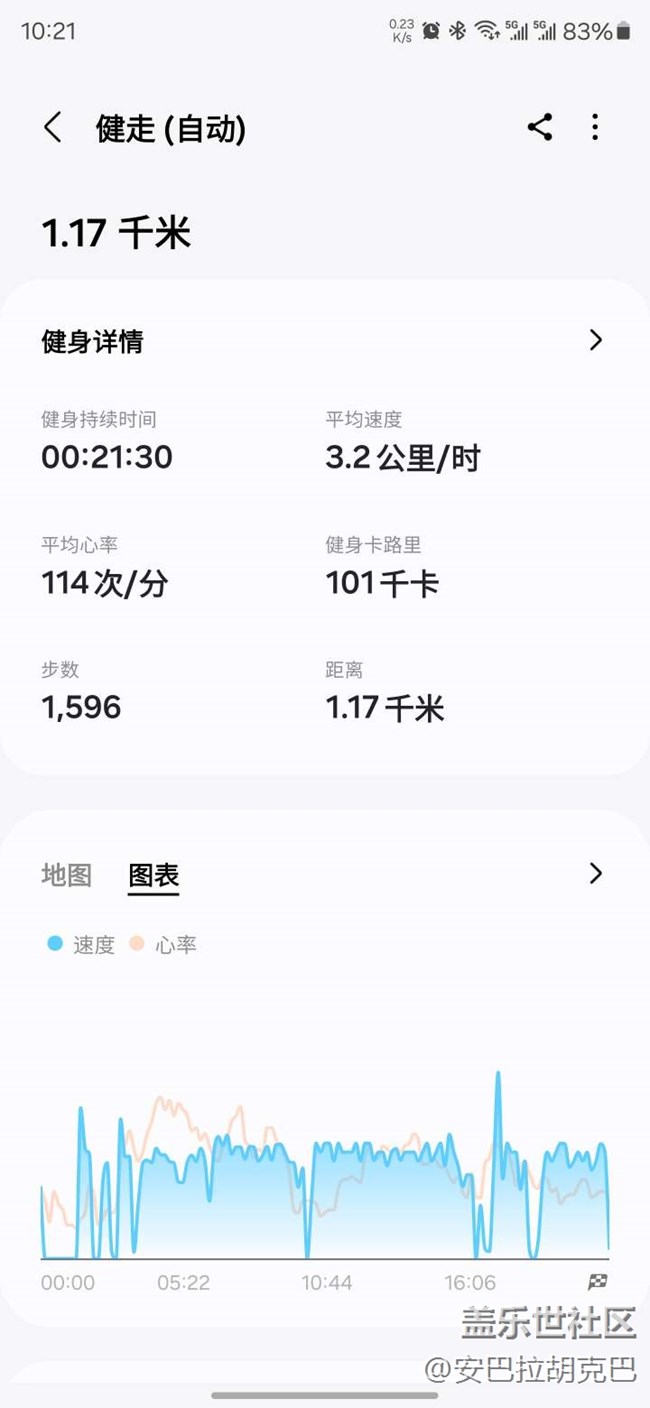Open the more options menu
The height and width of the screenshot is (1408, 650).
[x=595, y=127]
